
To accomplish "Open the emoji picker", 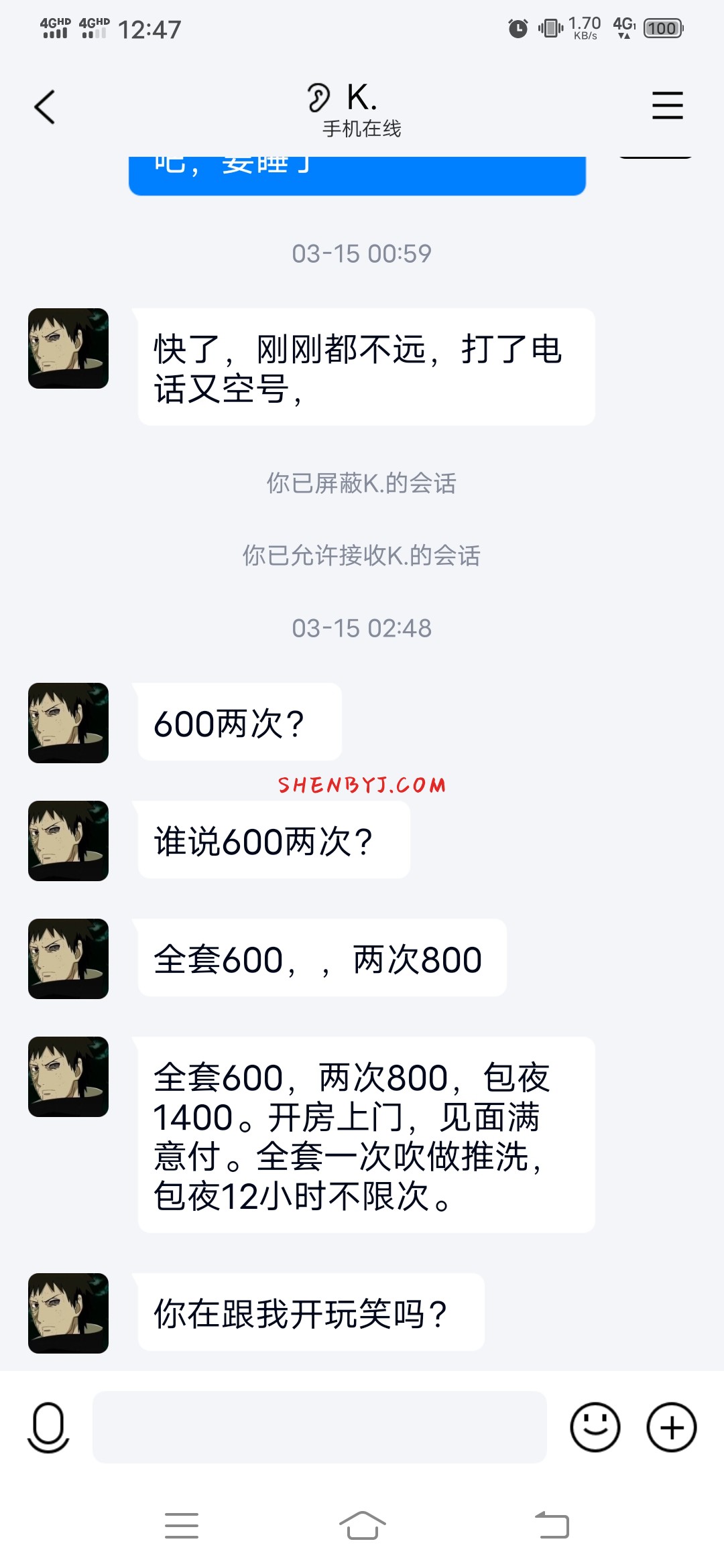I will coord(595,1427).
